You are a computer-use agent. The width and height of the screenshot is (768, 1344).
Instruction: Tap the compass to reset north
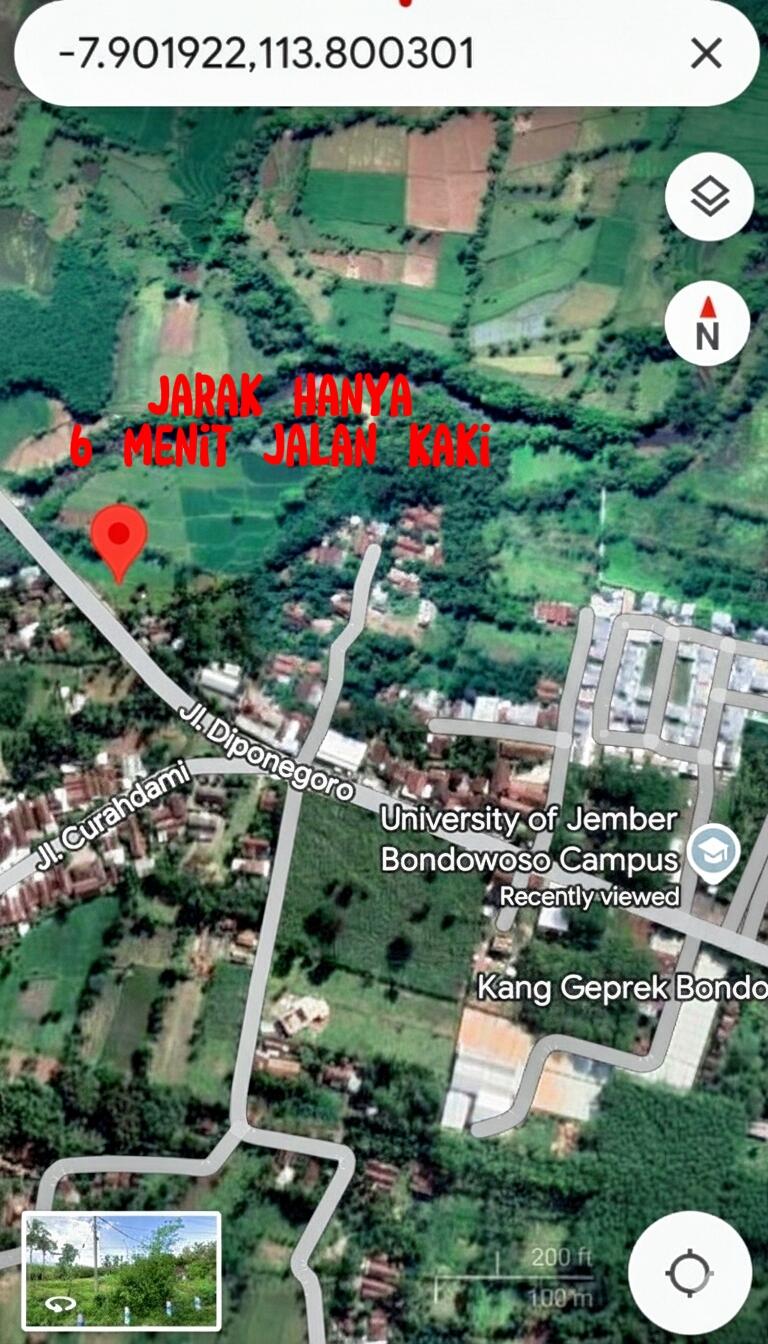[x=708, y=323]
